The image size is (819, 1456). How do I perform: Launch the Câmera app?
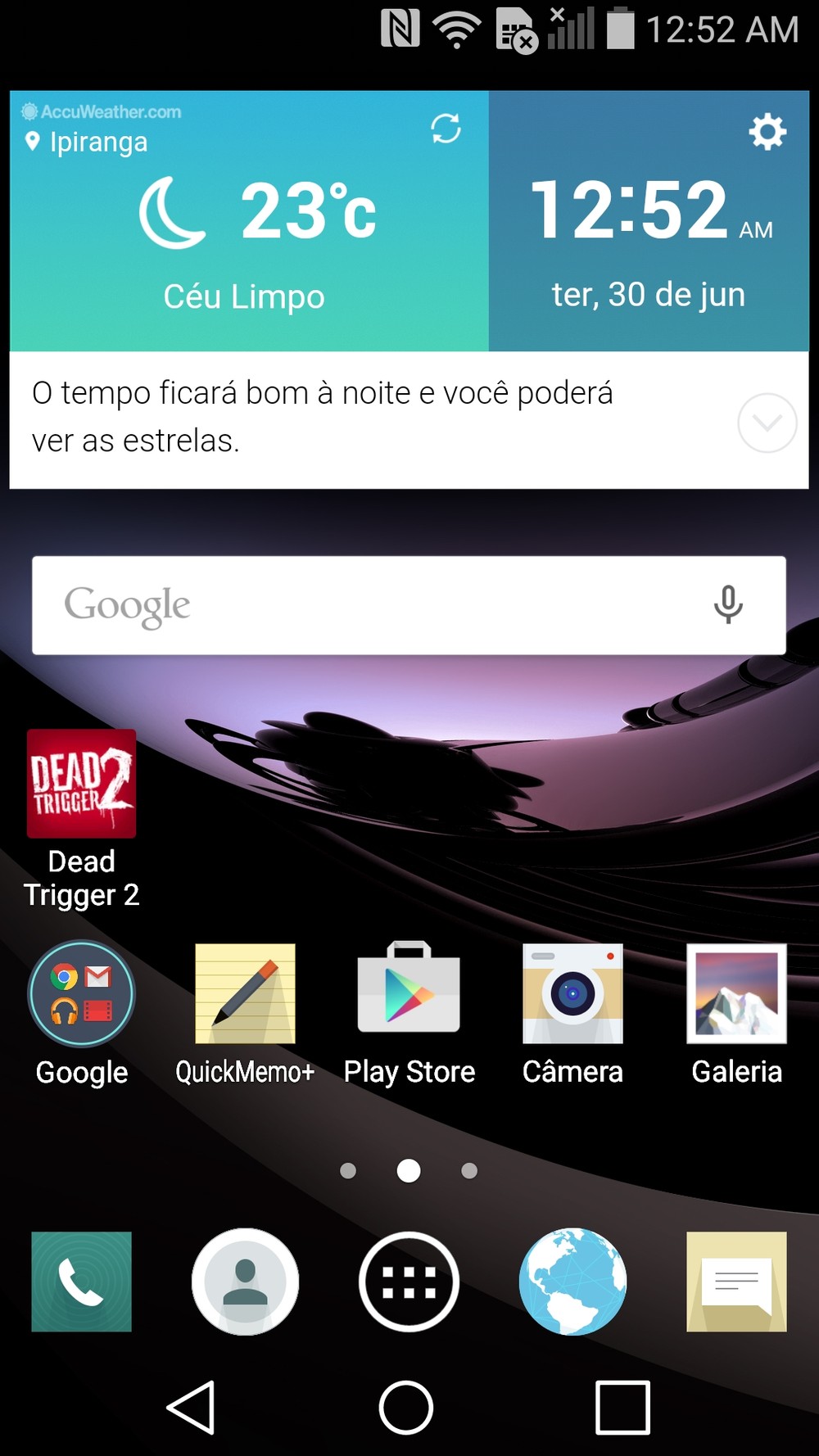(x=572, y=1014)
